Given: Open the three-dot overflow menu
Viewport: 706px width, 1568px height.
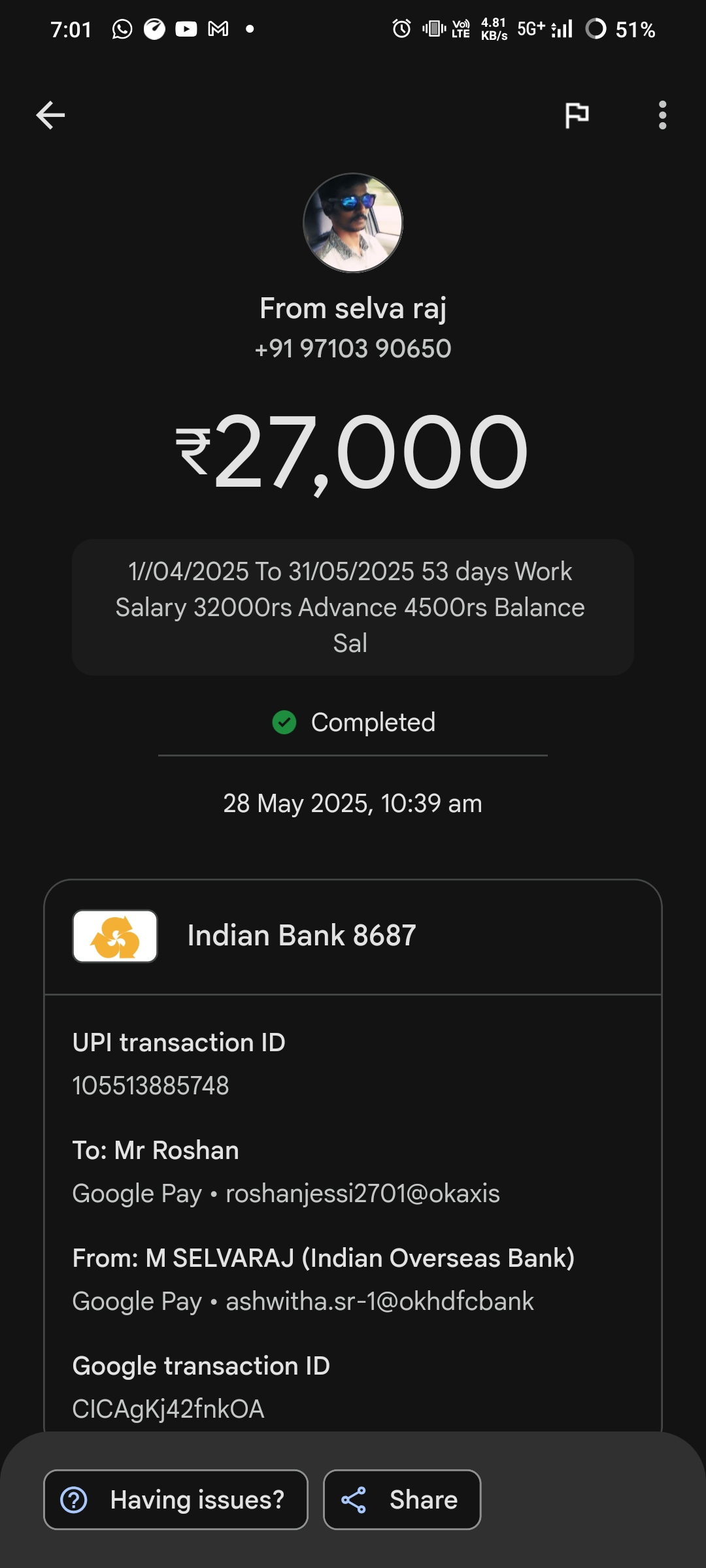Looking at the screenshot, I should 662,116.
